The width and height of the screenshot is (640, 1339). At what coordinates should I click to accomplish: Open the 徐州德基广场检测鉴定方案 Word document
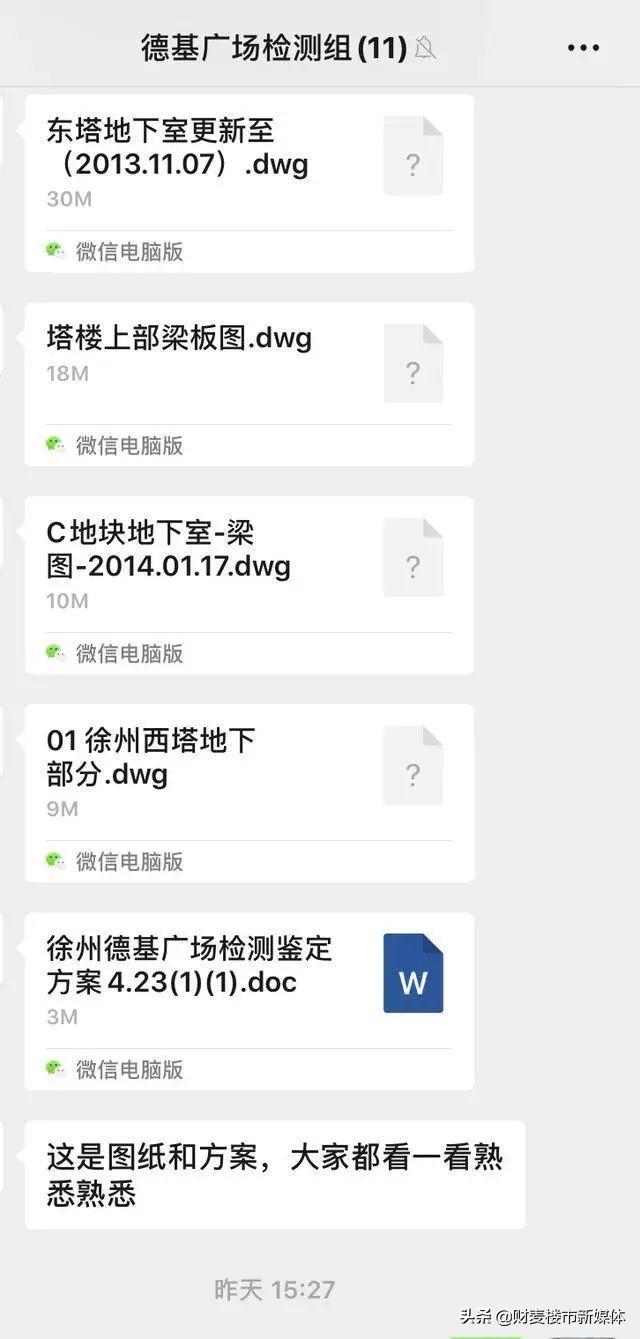point(248,981)
